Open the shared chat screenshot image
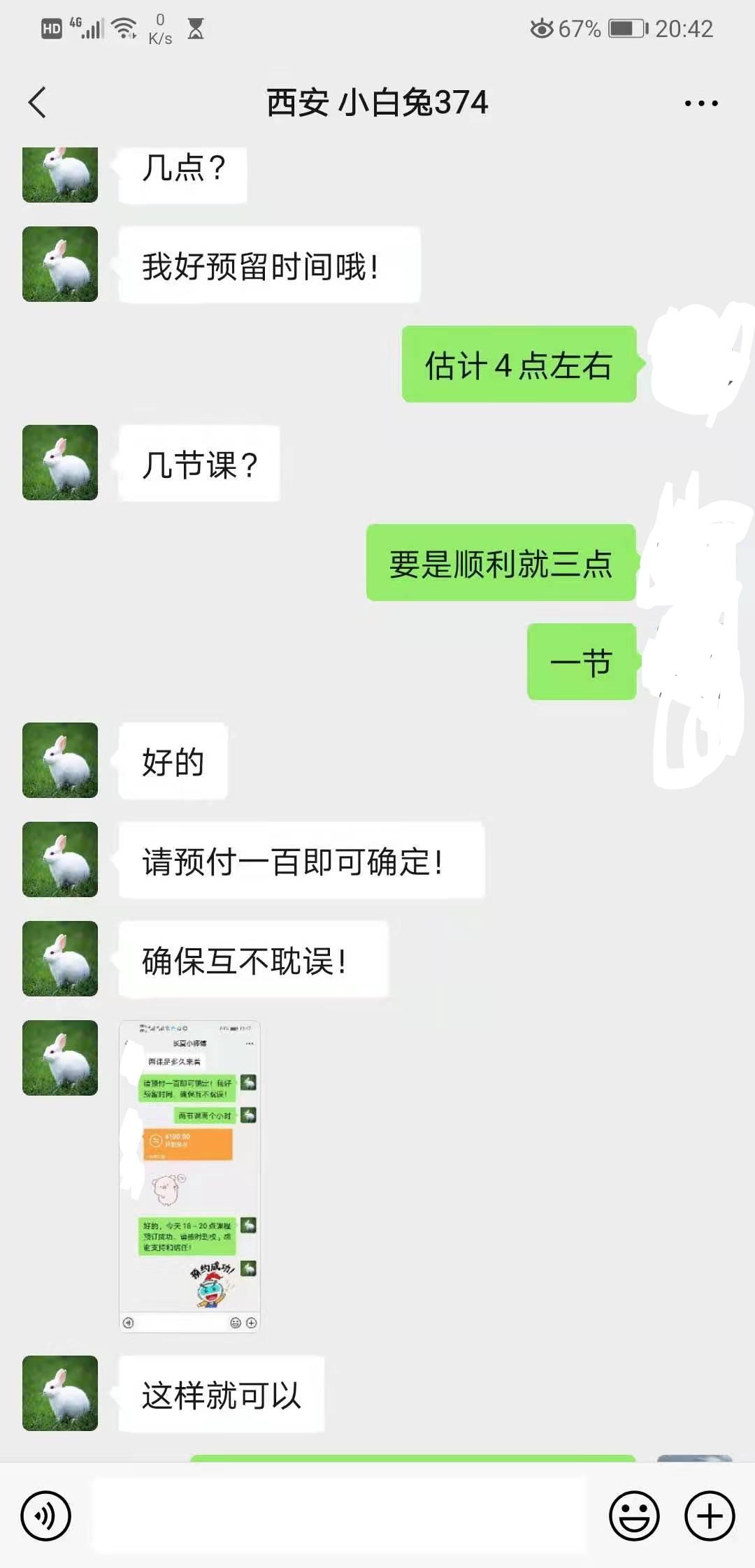This screenshot has height=1568, width=755. [189, 1176]
